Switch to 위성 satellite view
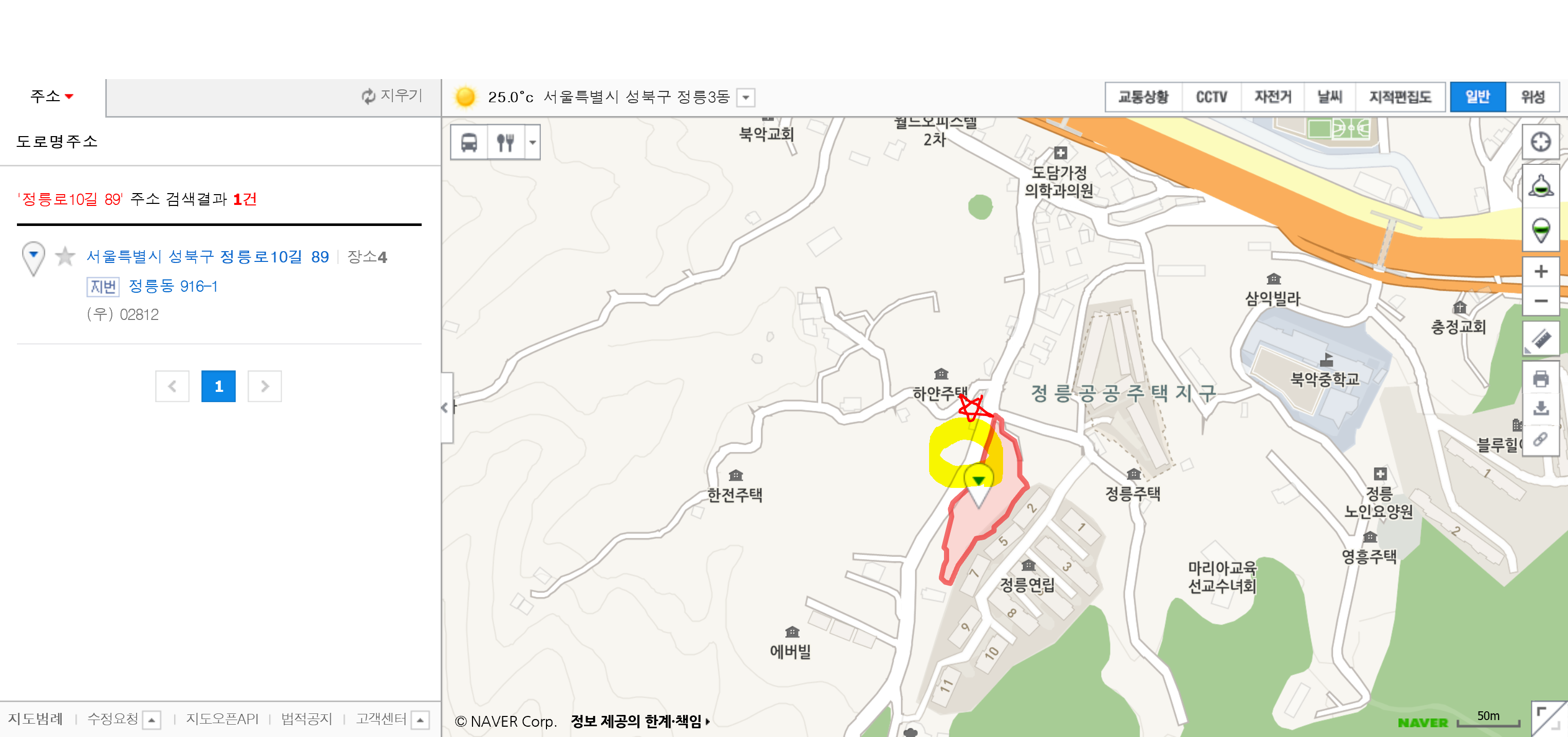 tap(1532, 97)
